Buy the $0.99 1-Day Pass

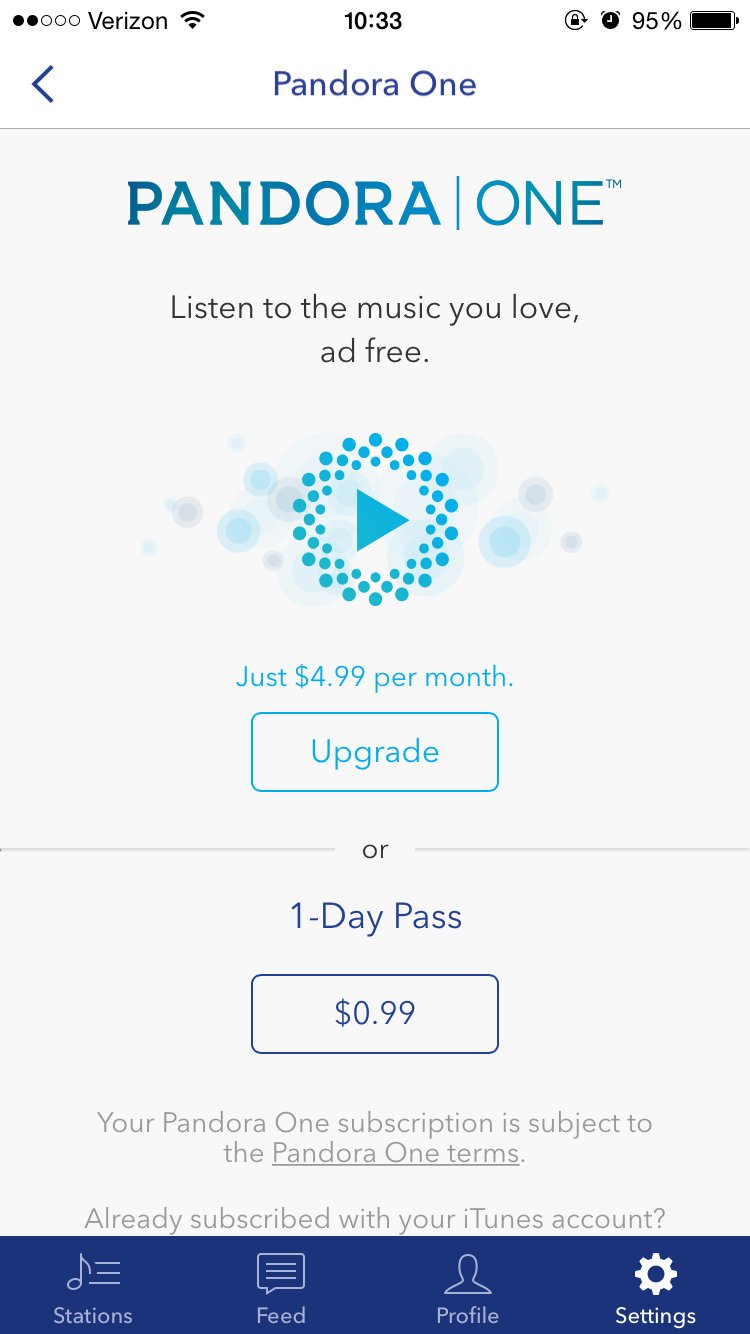point(374,1013)
